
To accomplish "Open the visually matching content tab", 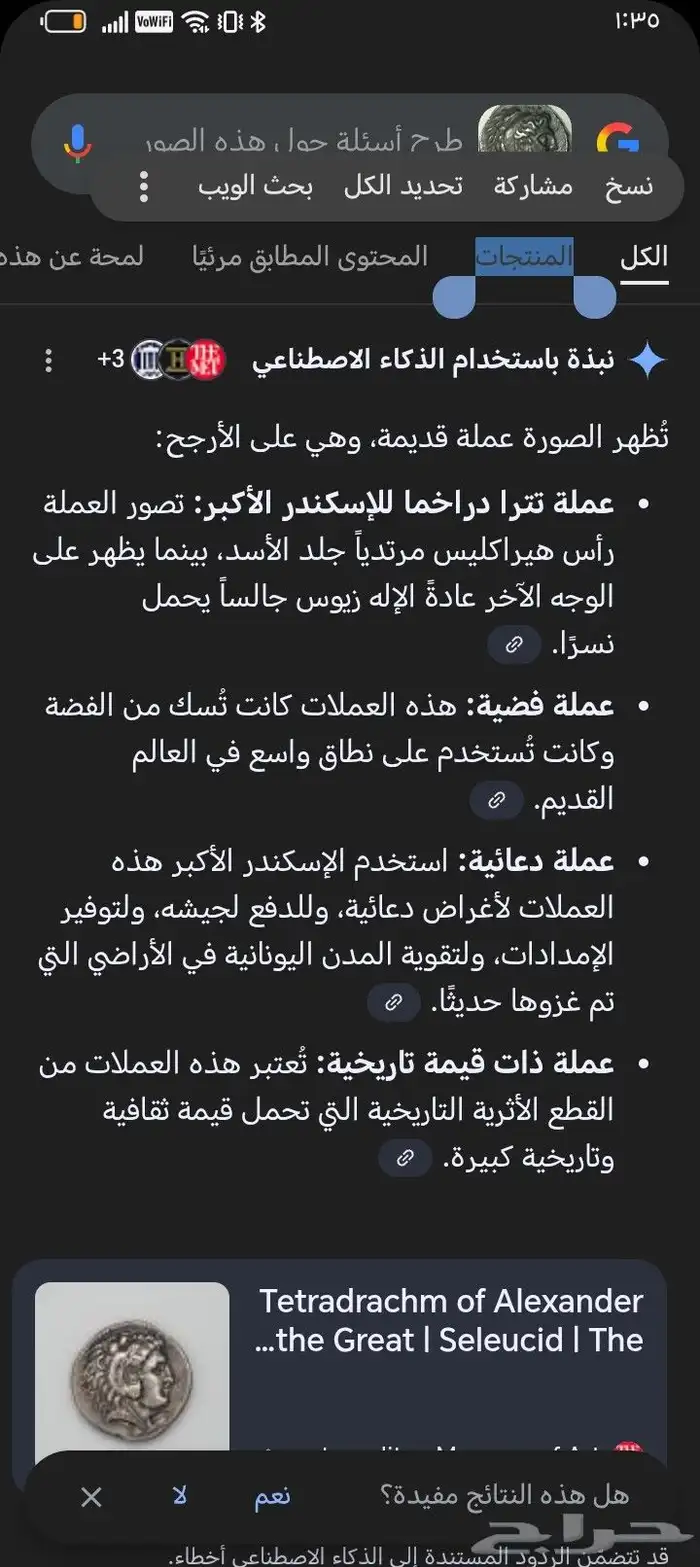I will 310,257.
